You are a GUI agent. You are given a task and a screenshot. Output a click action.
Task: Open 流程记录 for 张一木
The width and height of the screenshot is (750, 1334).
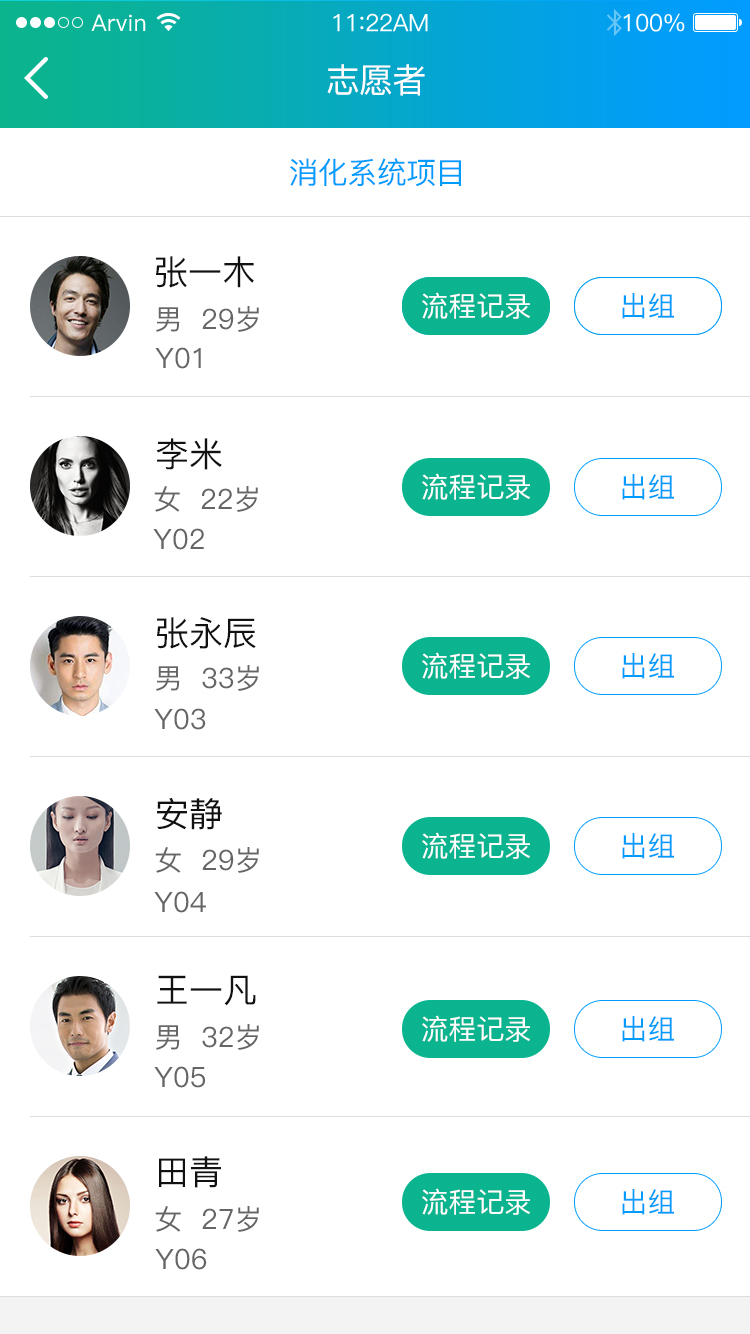click(476, 306)
